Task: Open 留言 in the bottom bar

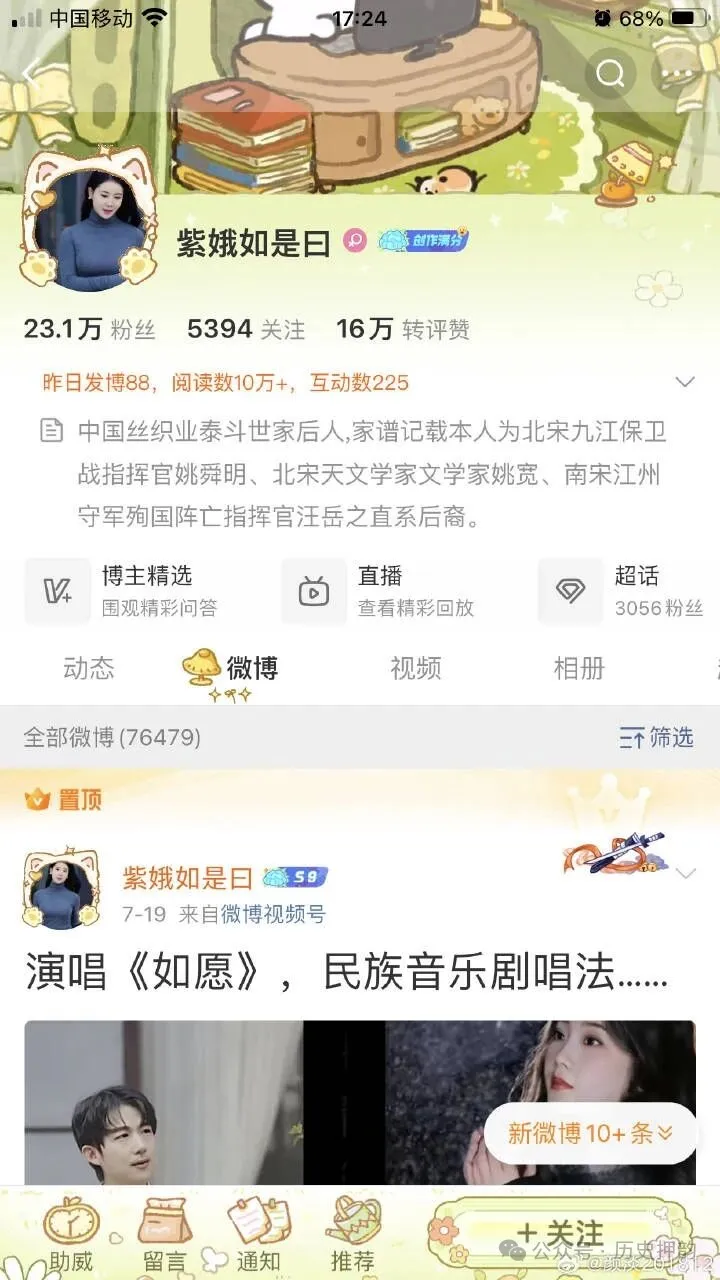Action: [165, 1236]
